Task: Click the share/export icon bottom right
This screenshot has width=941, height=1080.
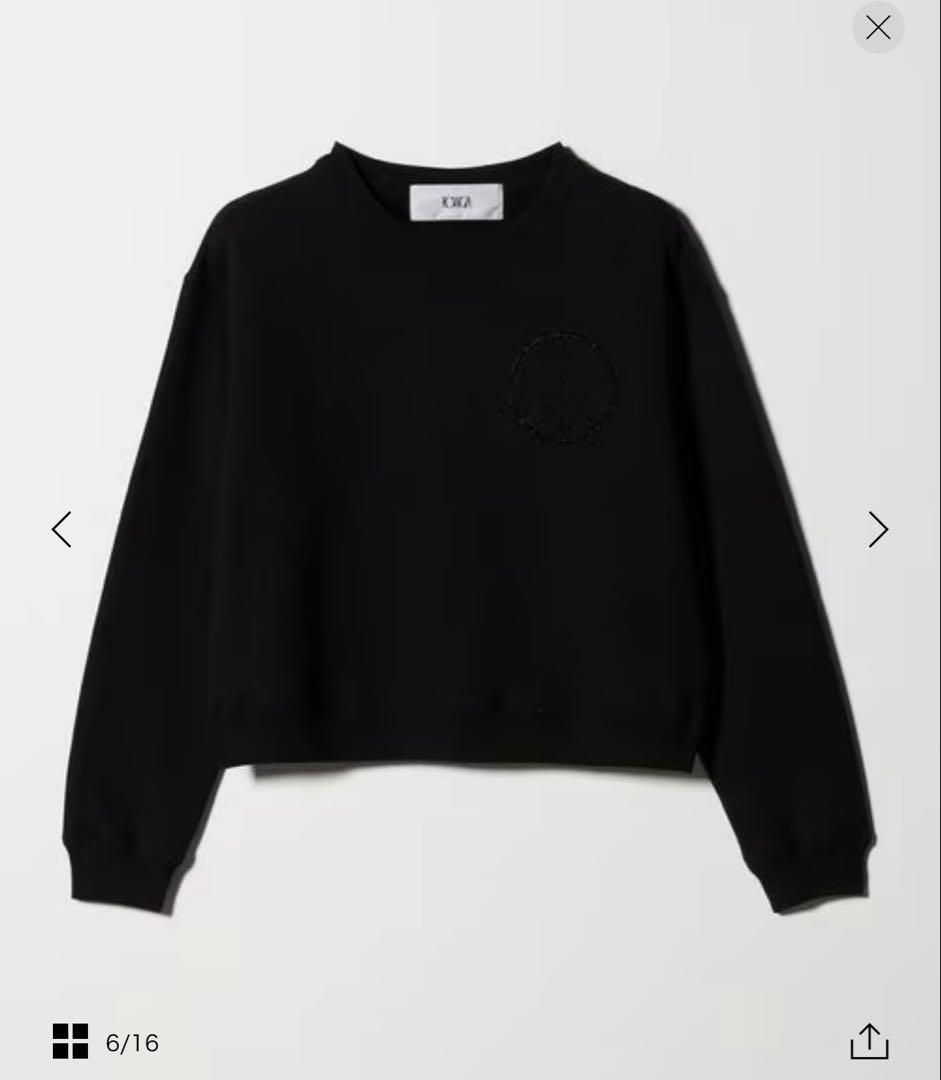Action: click(x=869, y=1041)
